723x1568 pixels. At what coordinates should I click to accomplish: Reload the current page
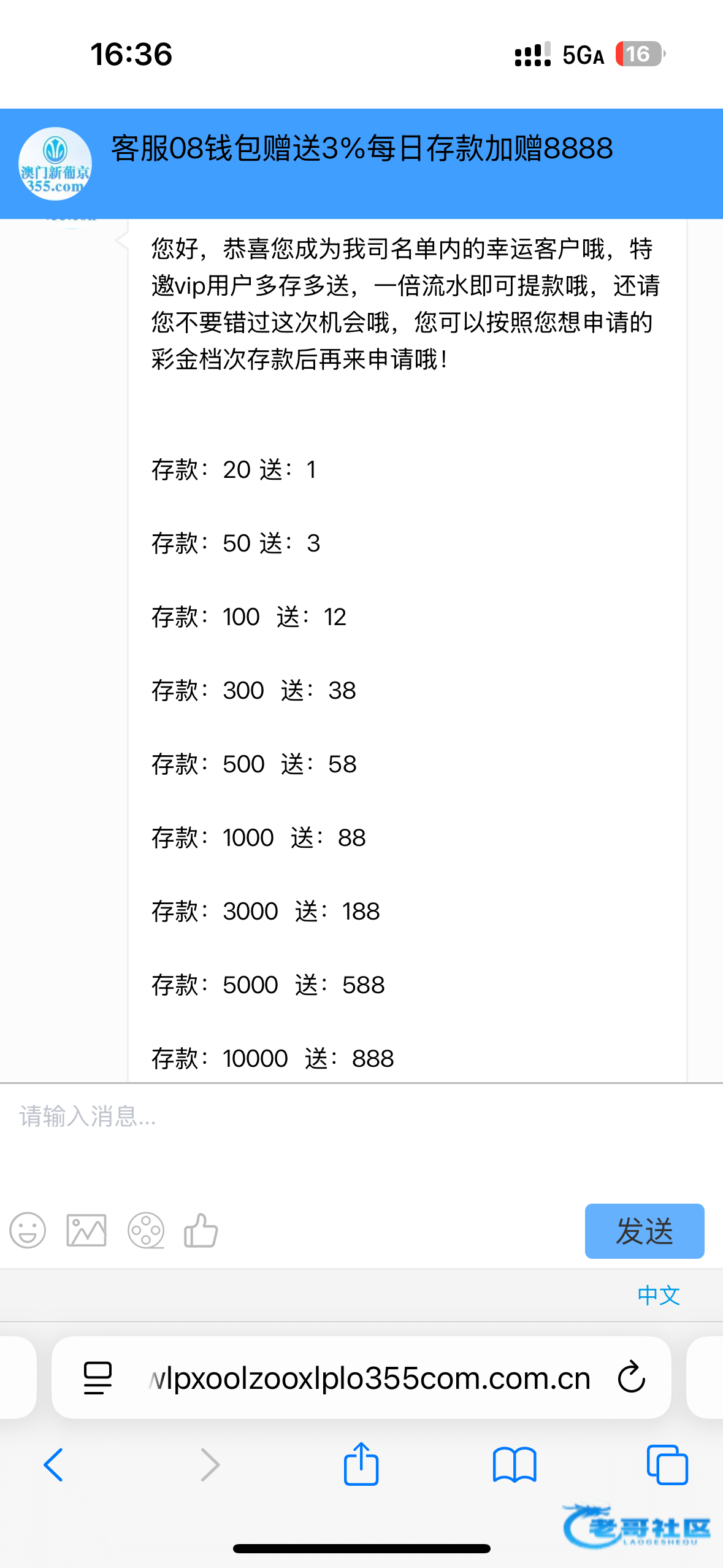click(x=632, y=1378)
